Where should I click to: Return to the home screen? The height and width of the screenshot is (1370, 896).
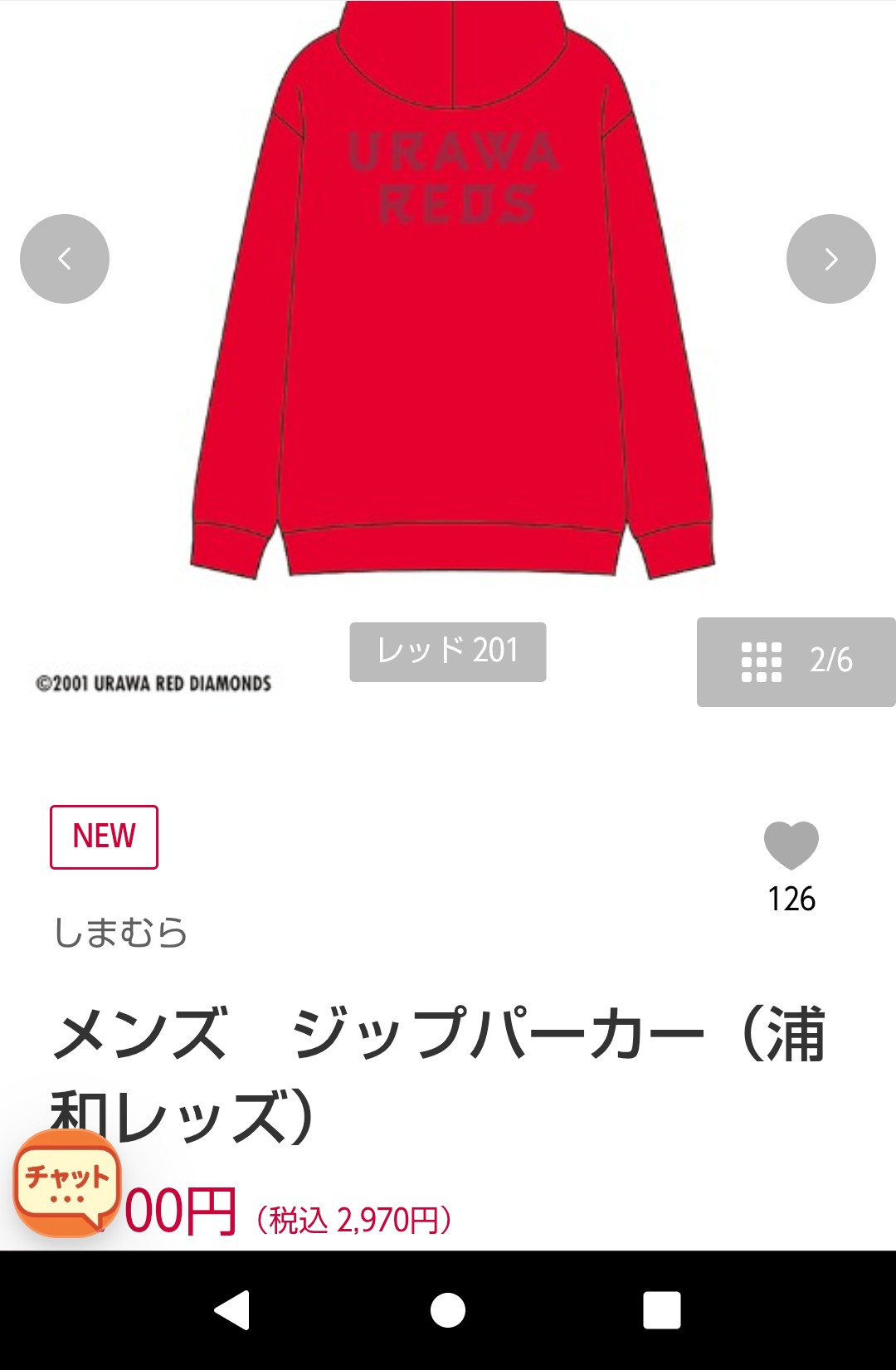coord(448,1310)
